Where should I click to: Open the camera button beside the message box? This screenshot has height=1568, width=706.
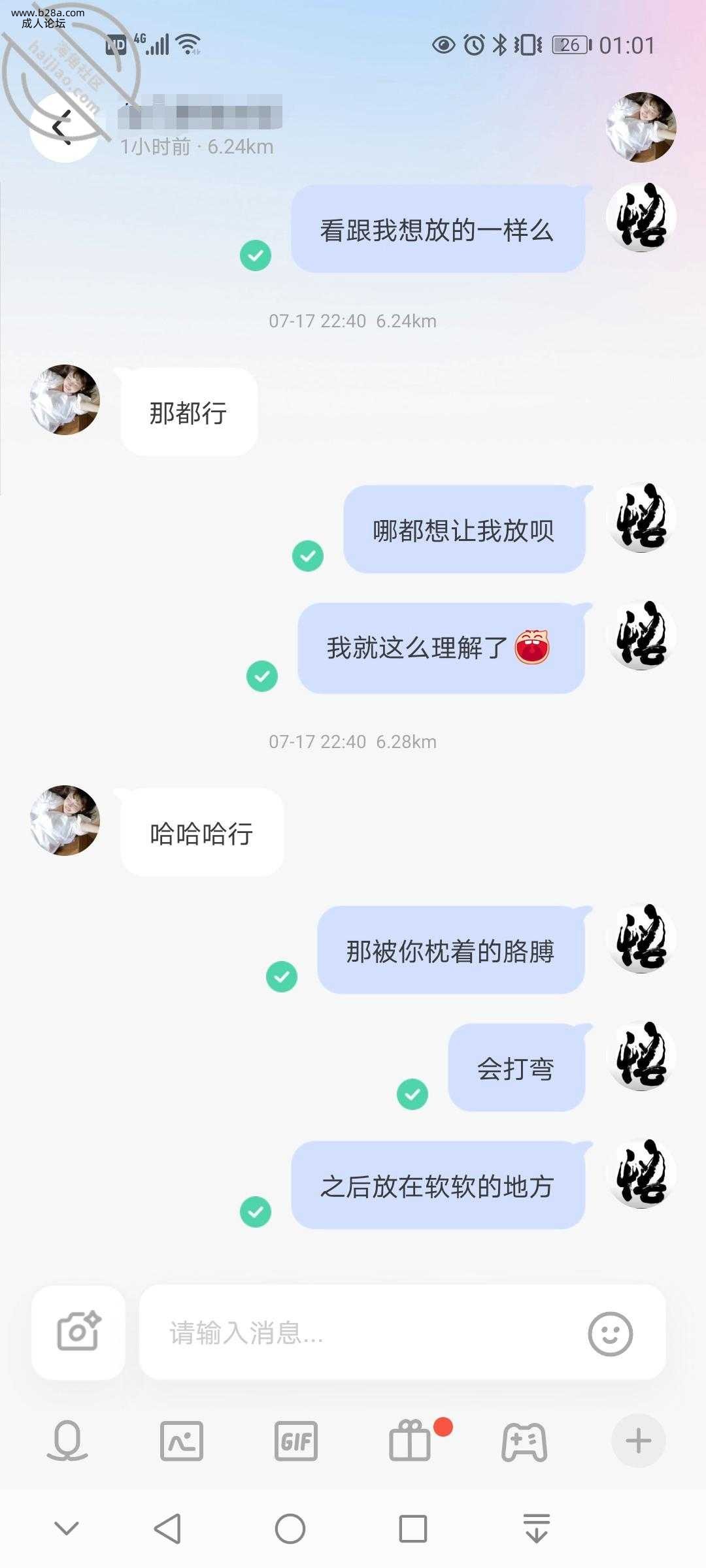tap(78, 1331)
